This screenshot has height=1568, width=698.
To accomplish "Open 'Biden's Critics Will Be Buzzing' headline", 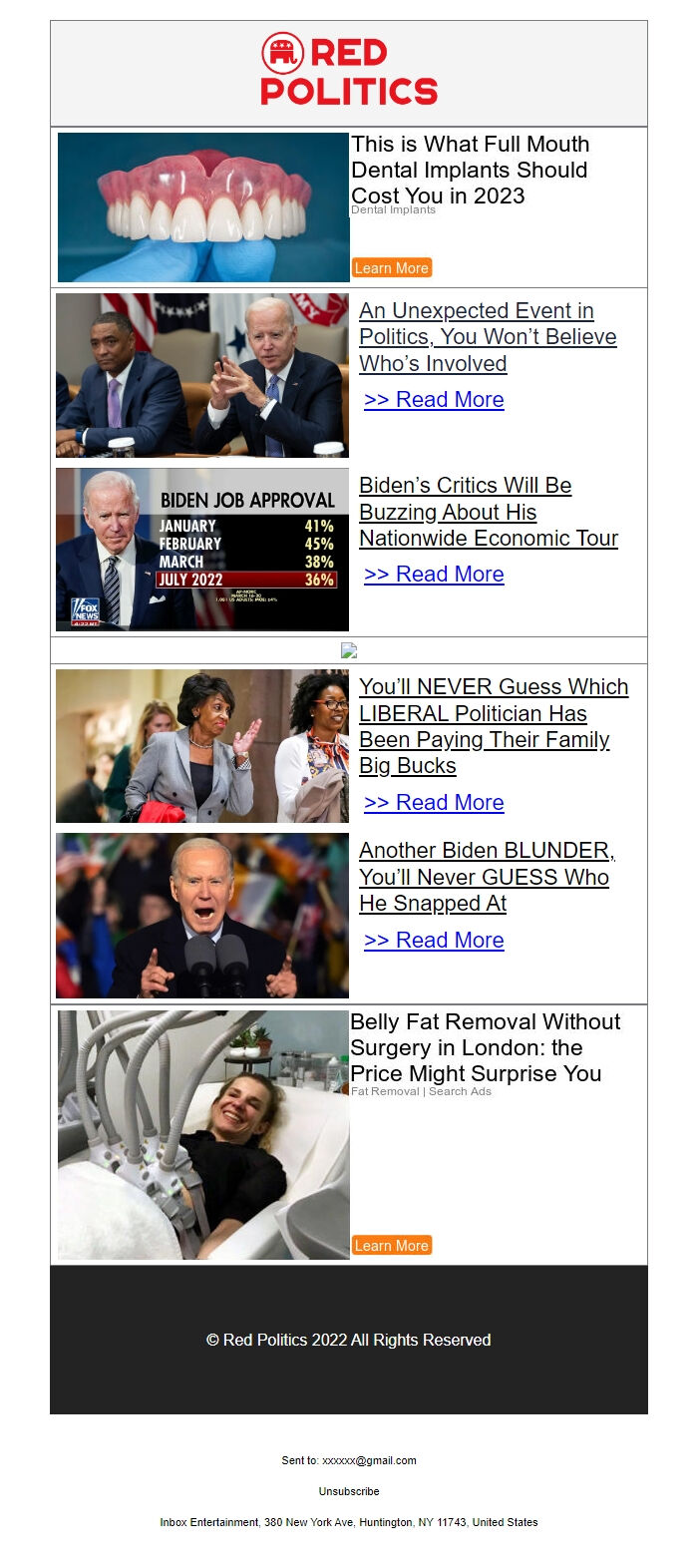I will pos(489,512).
